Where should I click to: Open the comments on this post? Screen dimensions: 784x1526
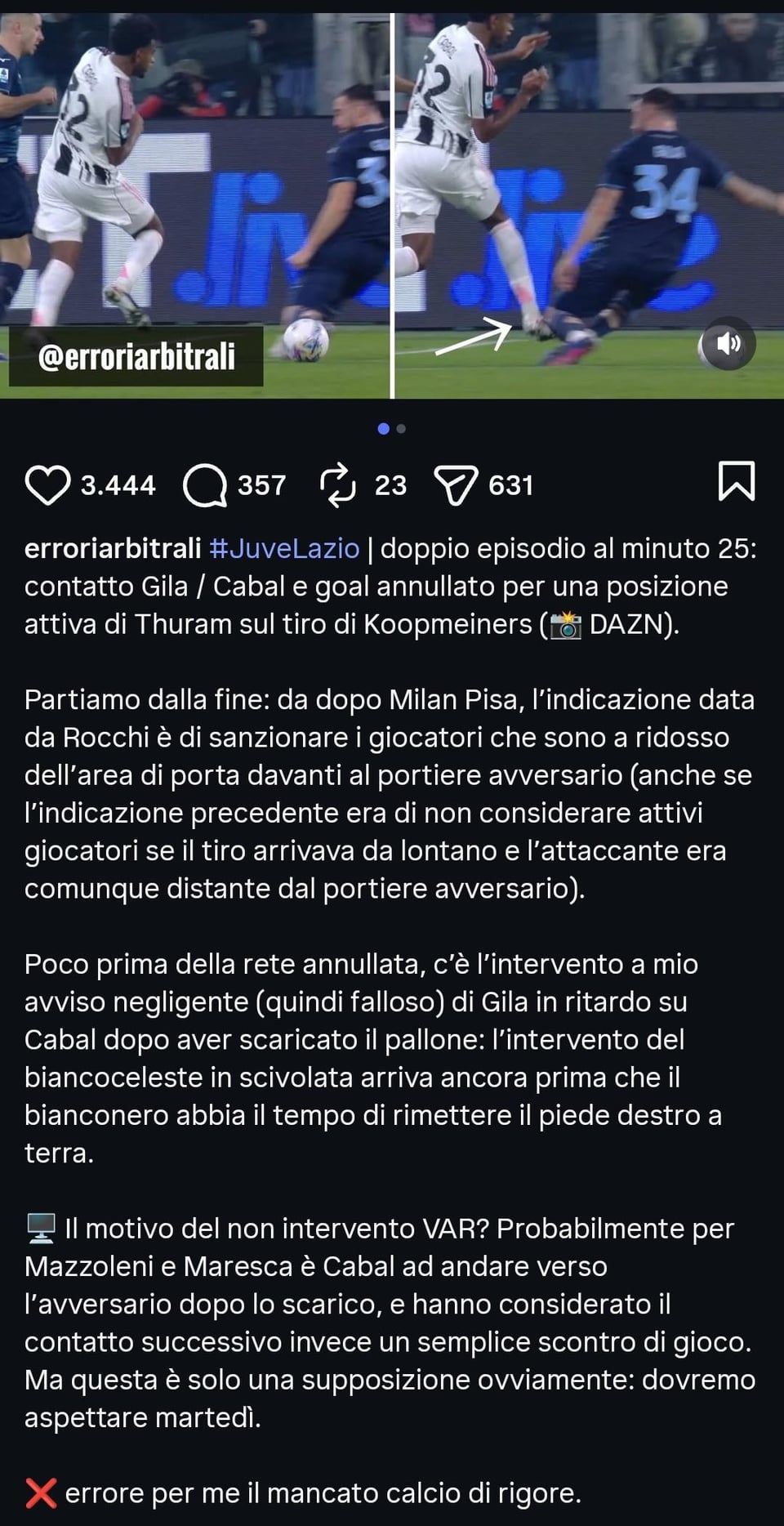204,485
